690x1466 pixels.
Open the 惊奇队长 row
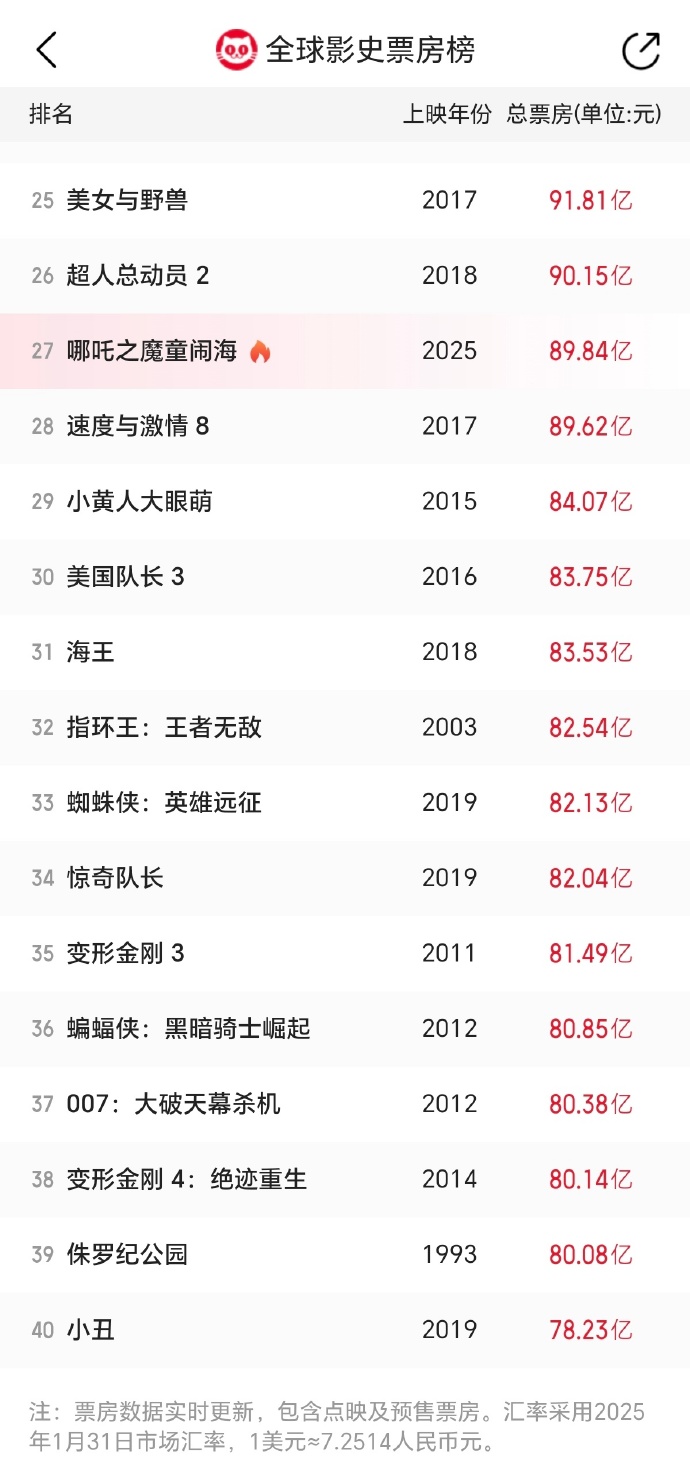[345, 878]
